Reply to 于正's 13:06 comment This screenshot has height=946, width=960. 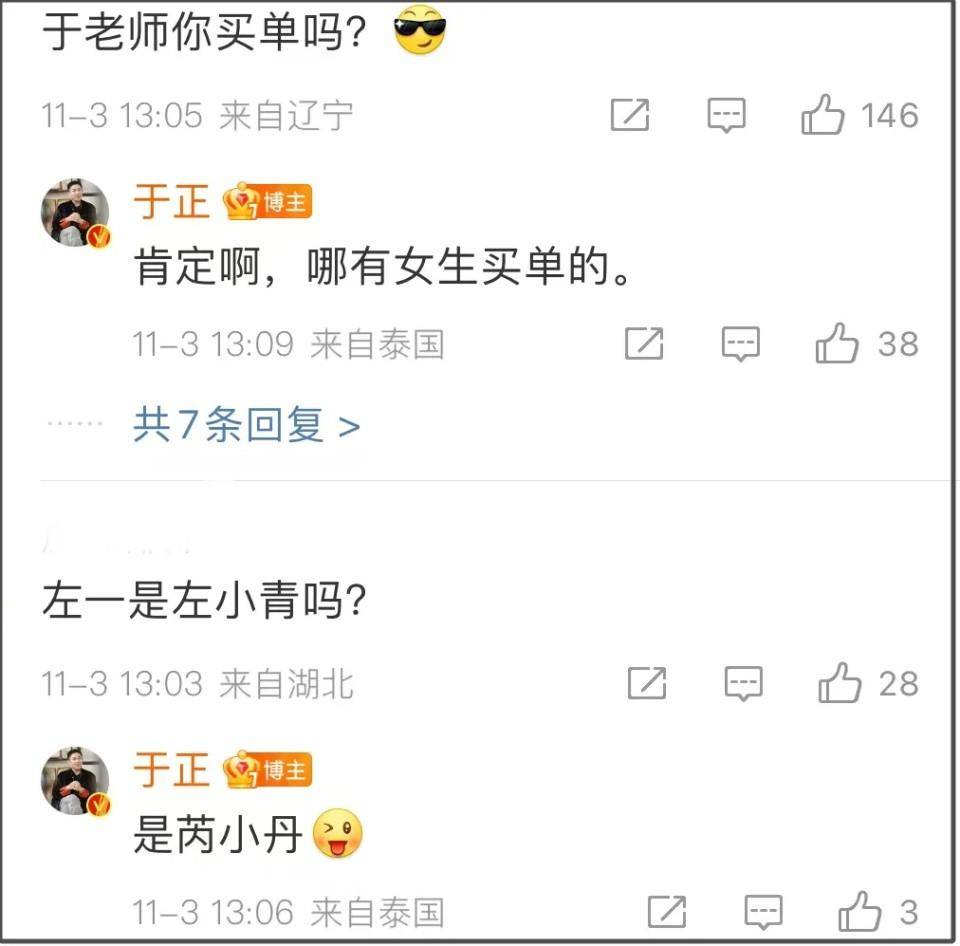click(x=763, y=912)
